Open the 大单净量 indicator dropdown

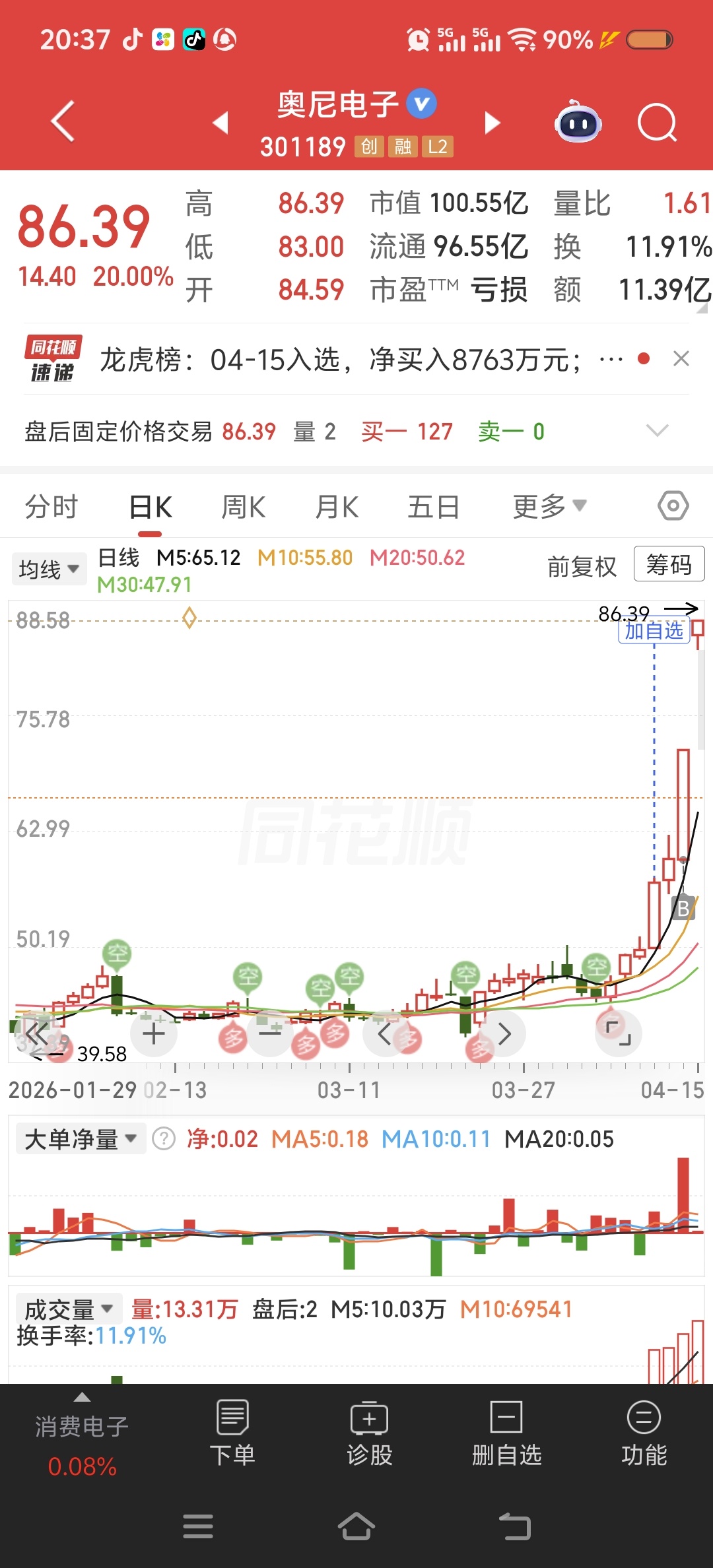click(x=80, y=1139)
